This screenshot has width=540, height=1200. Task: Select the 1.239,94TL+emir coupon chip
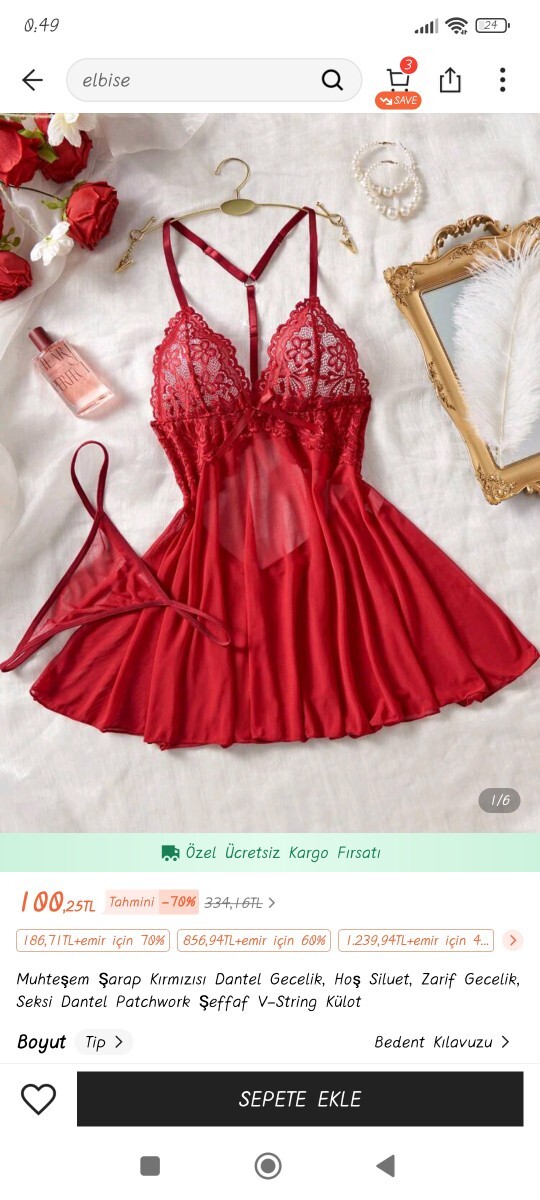tap(415, 940)
